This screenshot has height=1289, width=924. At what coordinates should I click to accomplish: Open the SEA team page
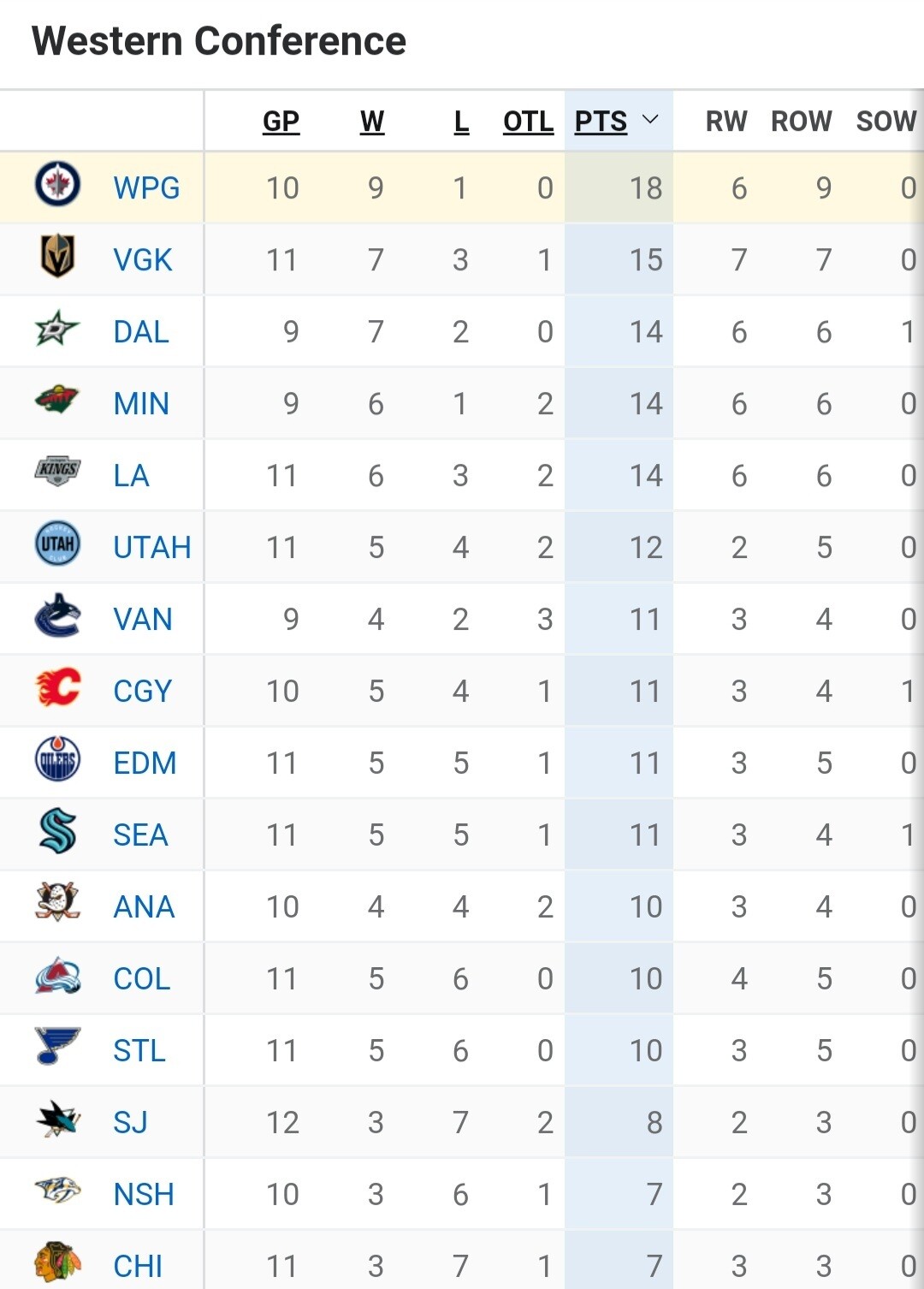(x=140, y=835)
